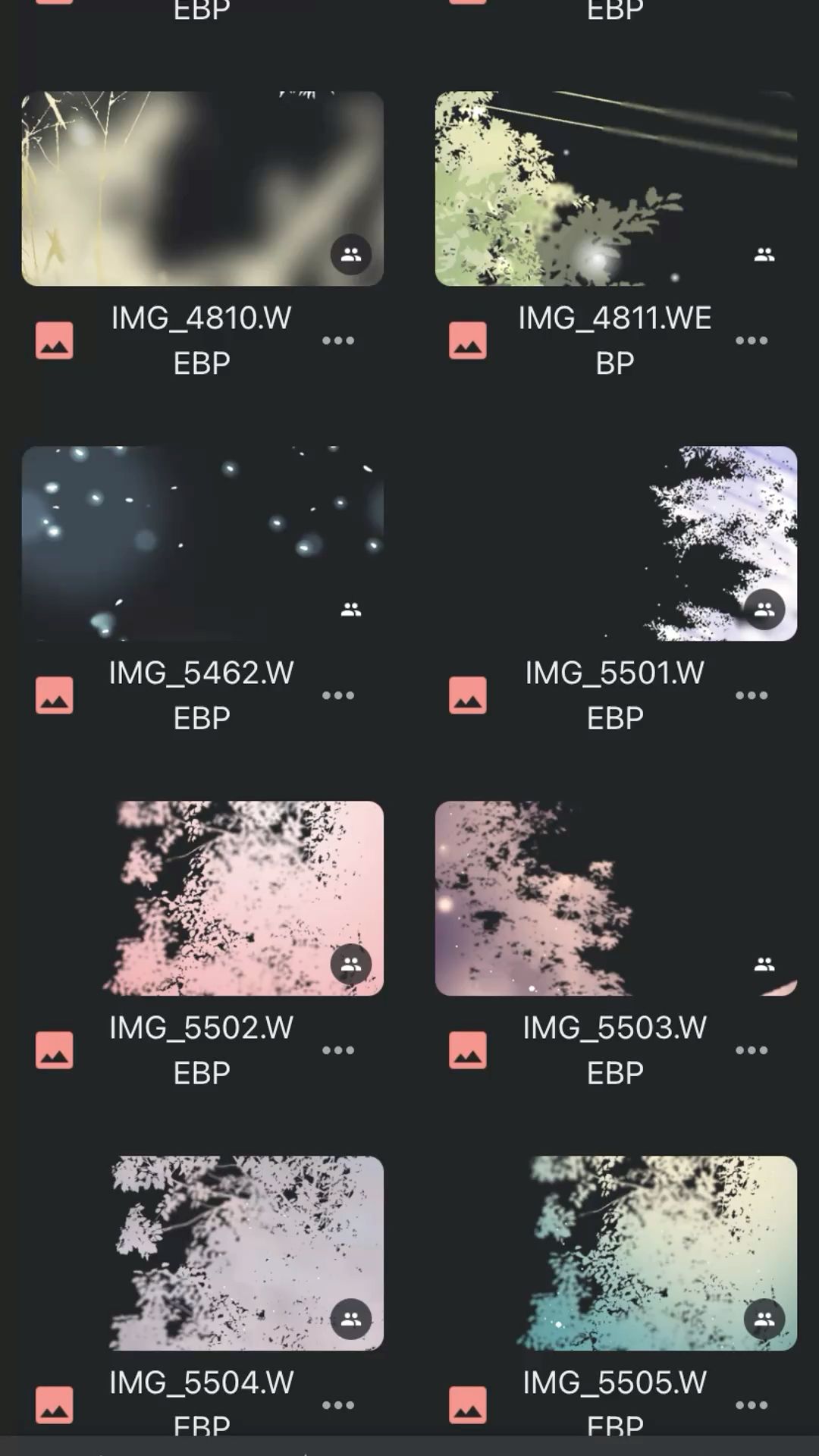Open more options for IMG_4810.WEBP
The image size is (819, 1456).
[338, 340]
